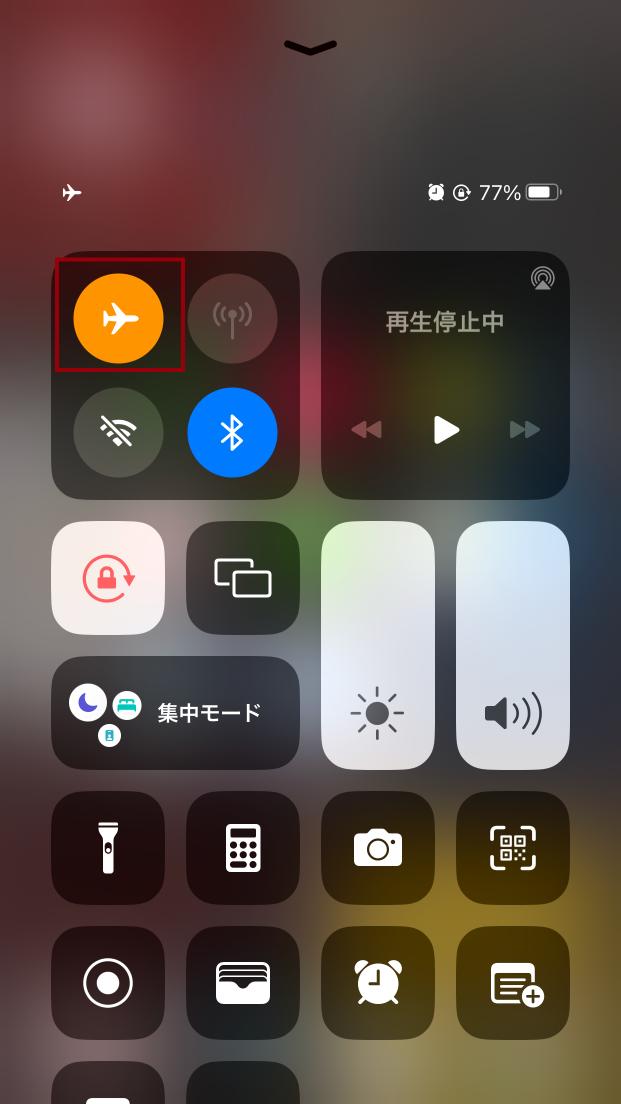The height and width of the screenshot is (1104, 621).
Task: Toggle the cellular data button
Action: 232,318
